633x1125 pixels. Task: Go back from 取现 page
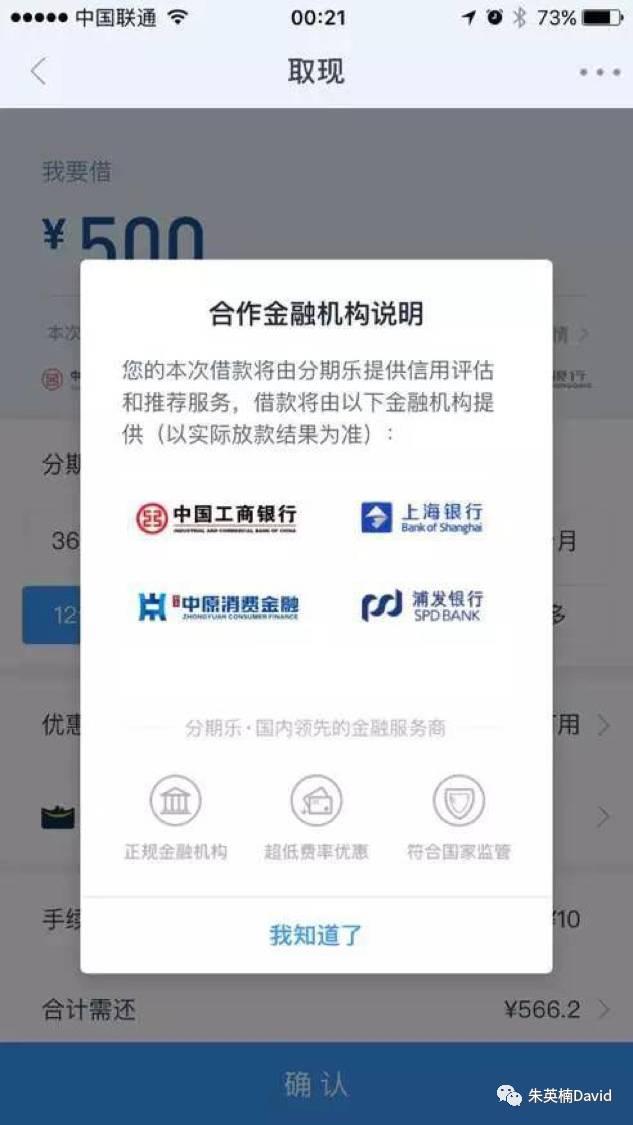[x=38, y=72]
